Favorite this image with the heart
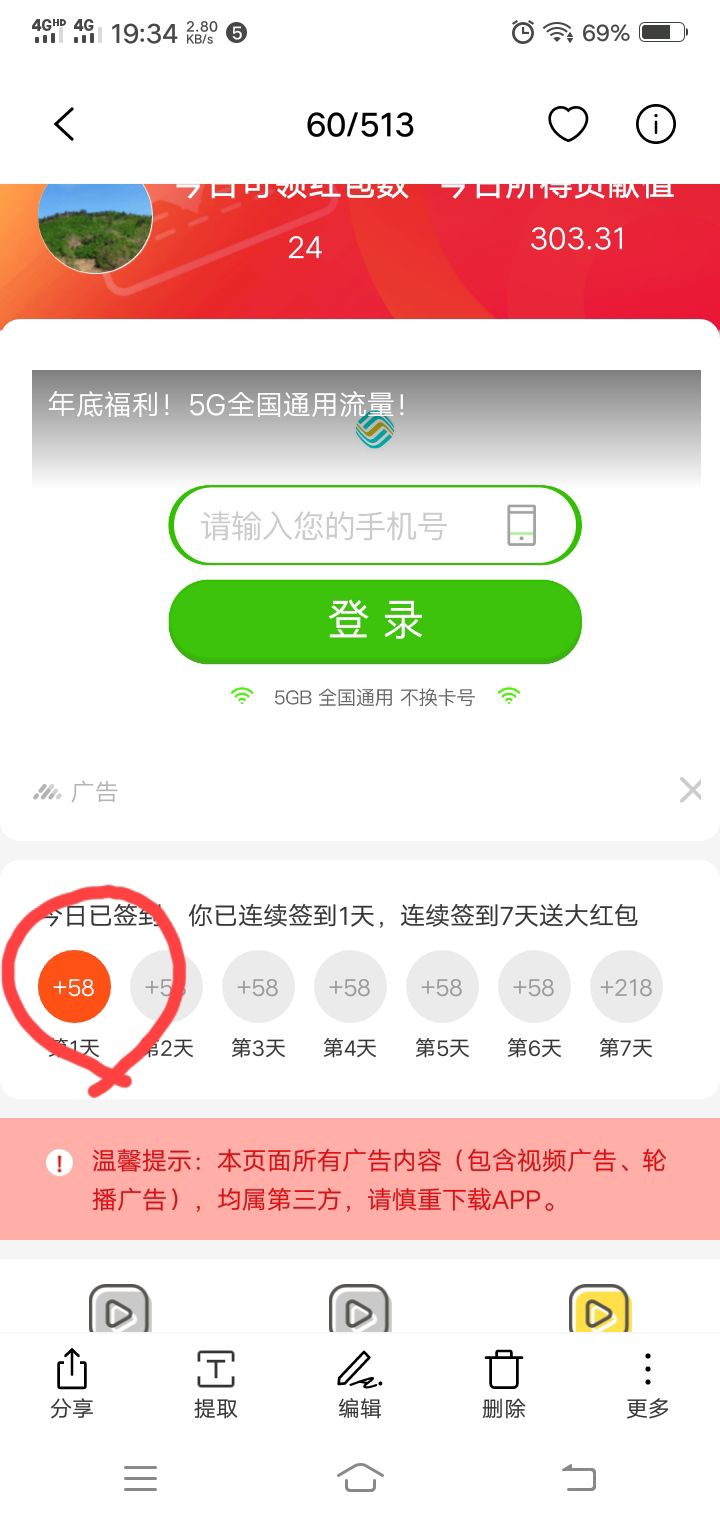This screenshot has height=1520, width=720. click(x=568, y=125)
